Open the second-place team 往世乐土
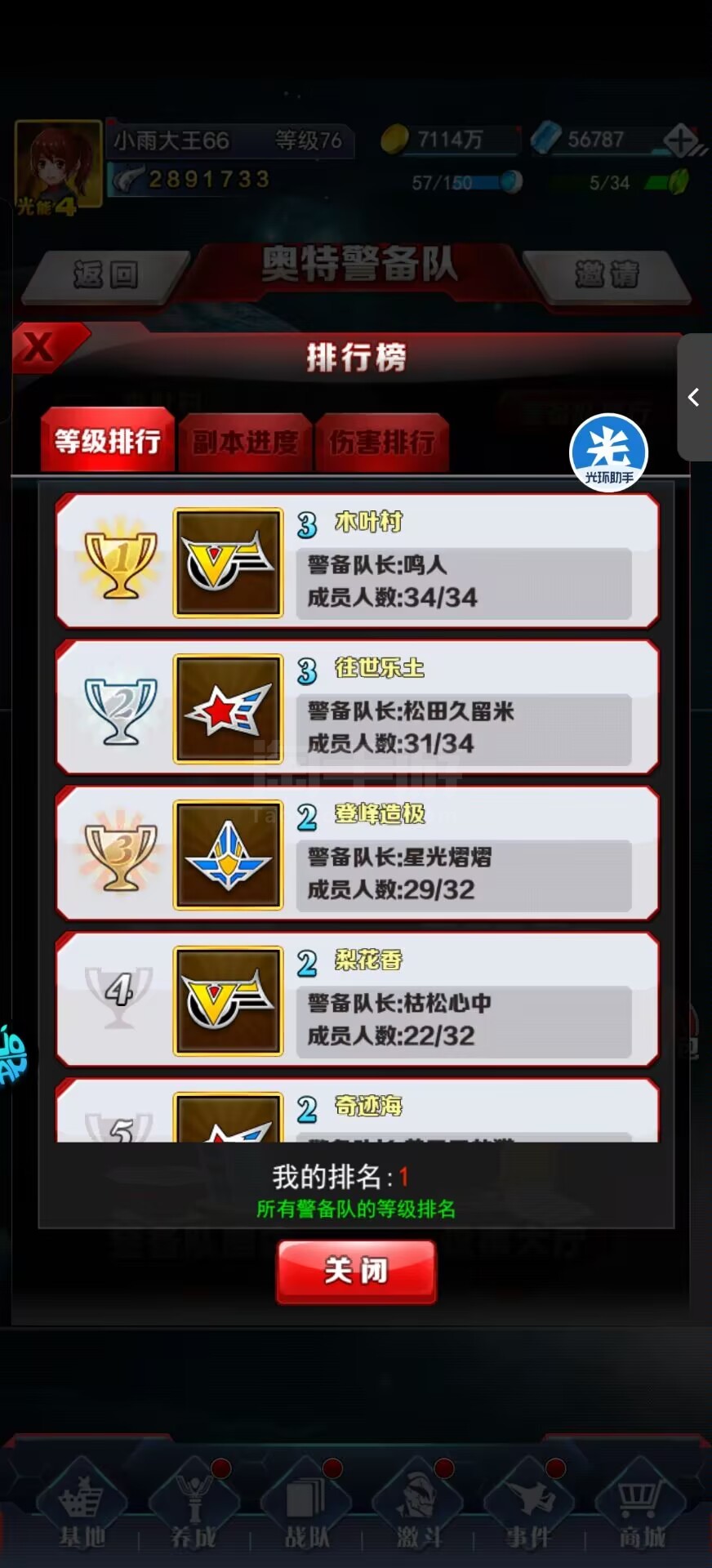This screenshot has width=712, height=1568. click(357, 707)
